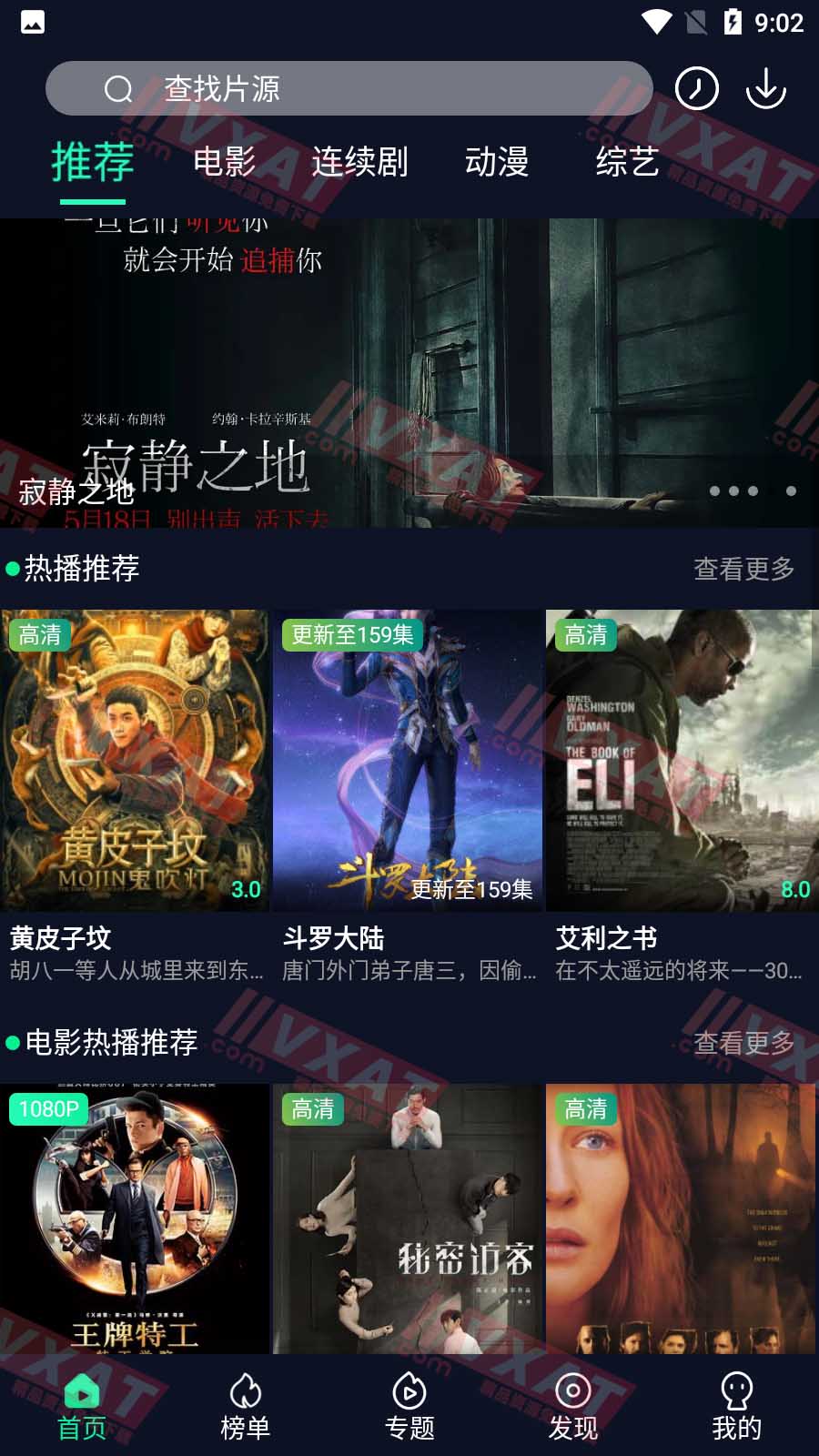
Task: Open 查看更多 for 热播推荐
Action: (744, 569)
